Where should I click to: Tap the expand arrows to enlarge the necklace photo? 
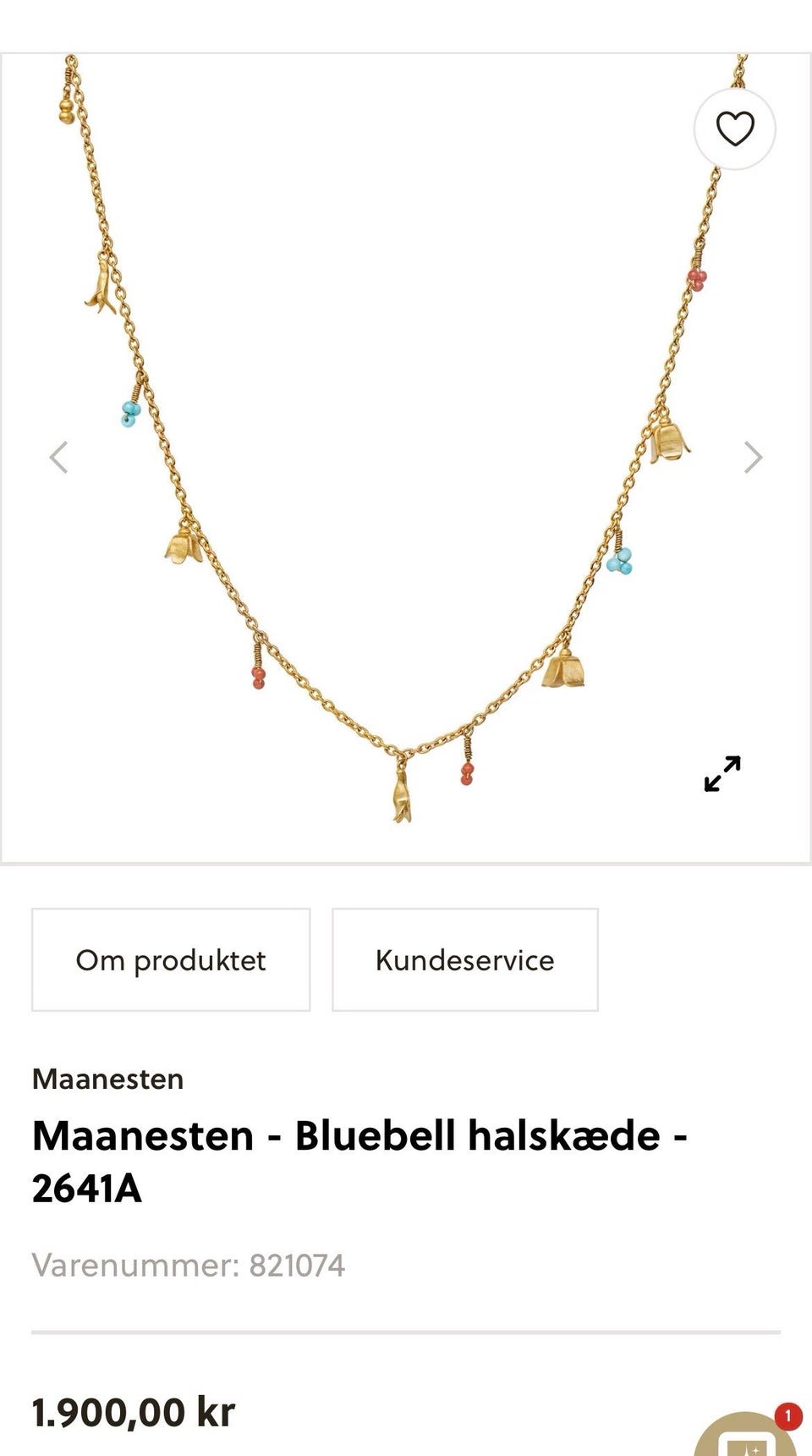pos(723,775)
